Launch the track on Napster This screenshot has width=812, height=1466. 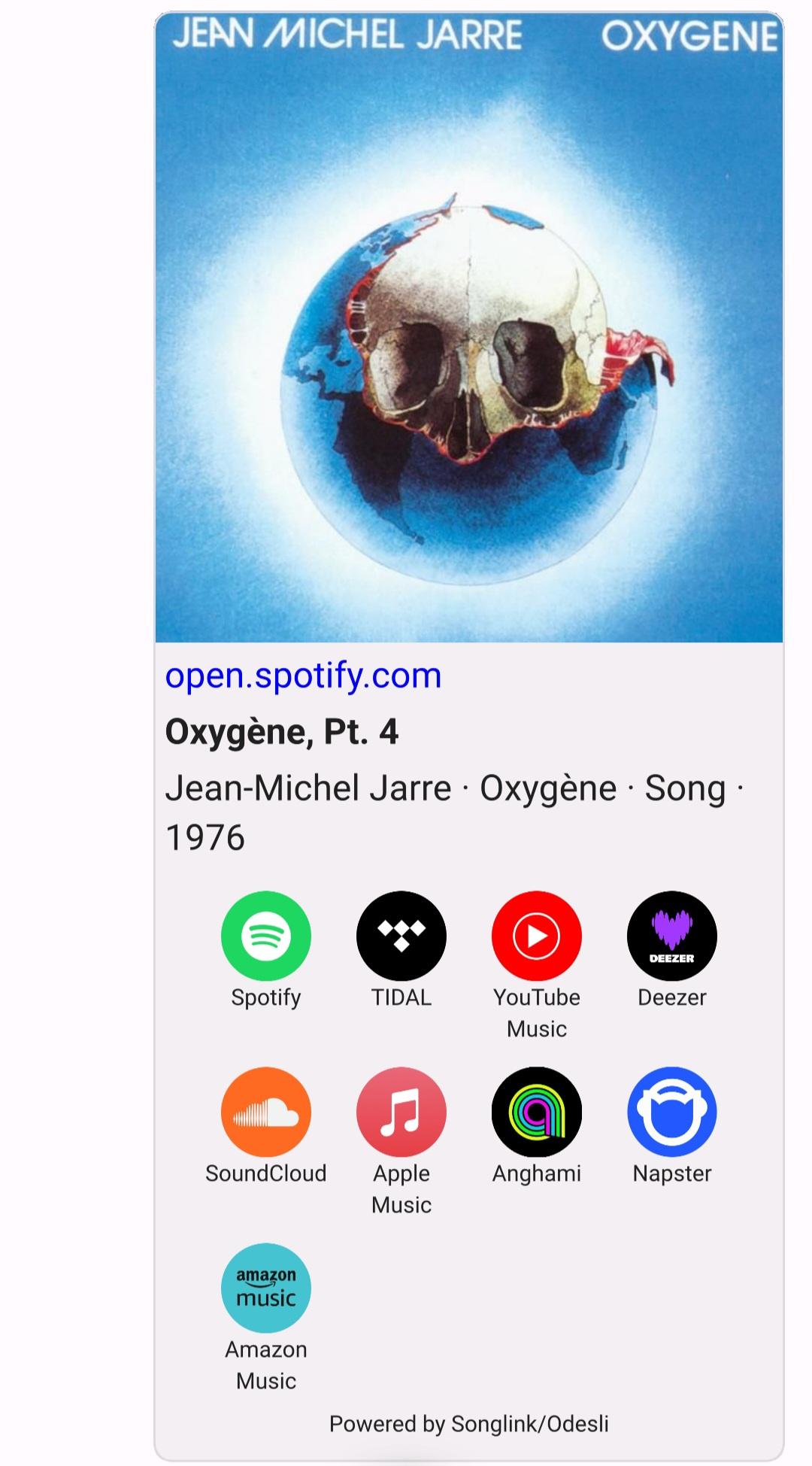point(672,1112)
